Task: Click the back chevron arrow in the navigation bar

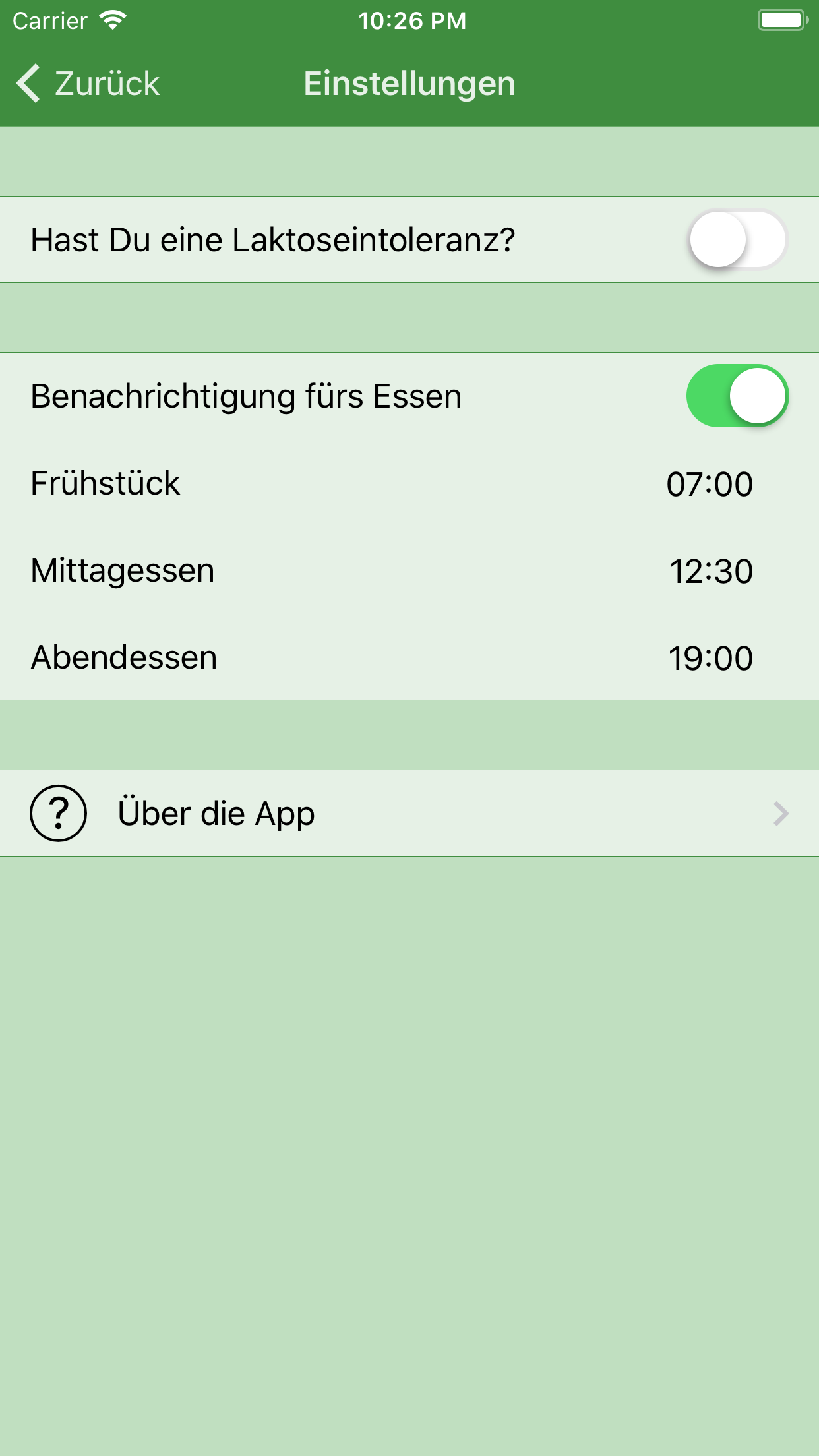Action: [28, 83]
